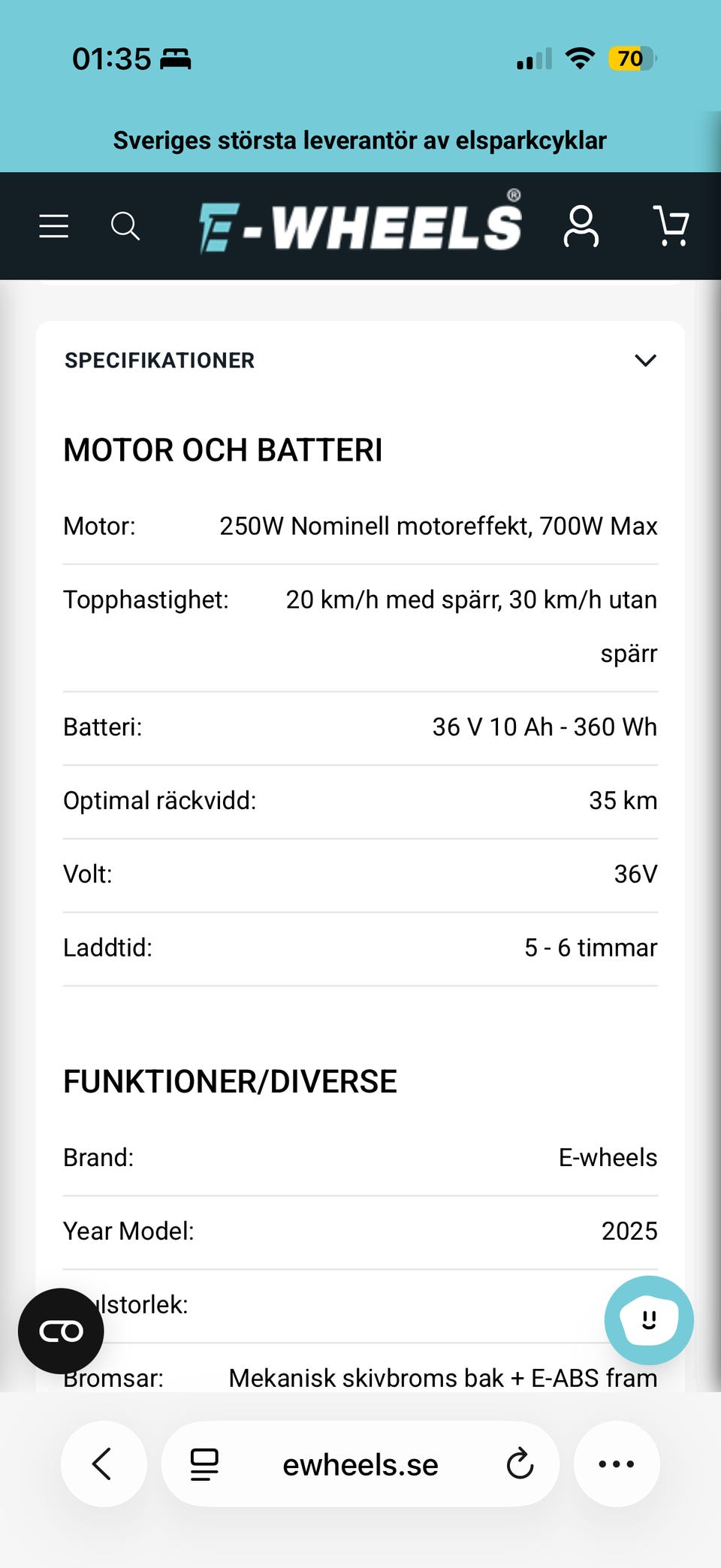
Task: View the shopping cart
Action: point(671,225)
